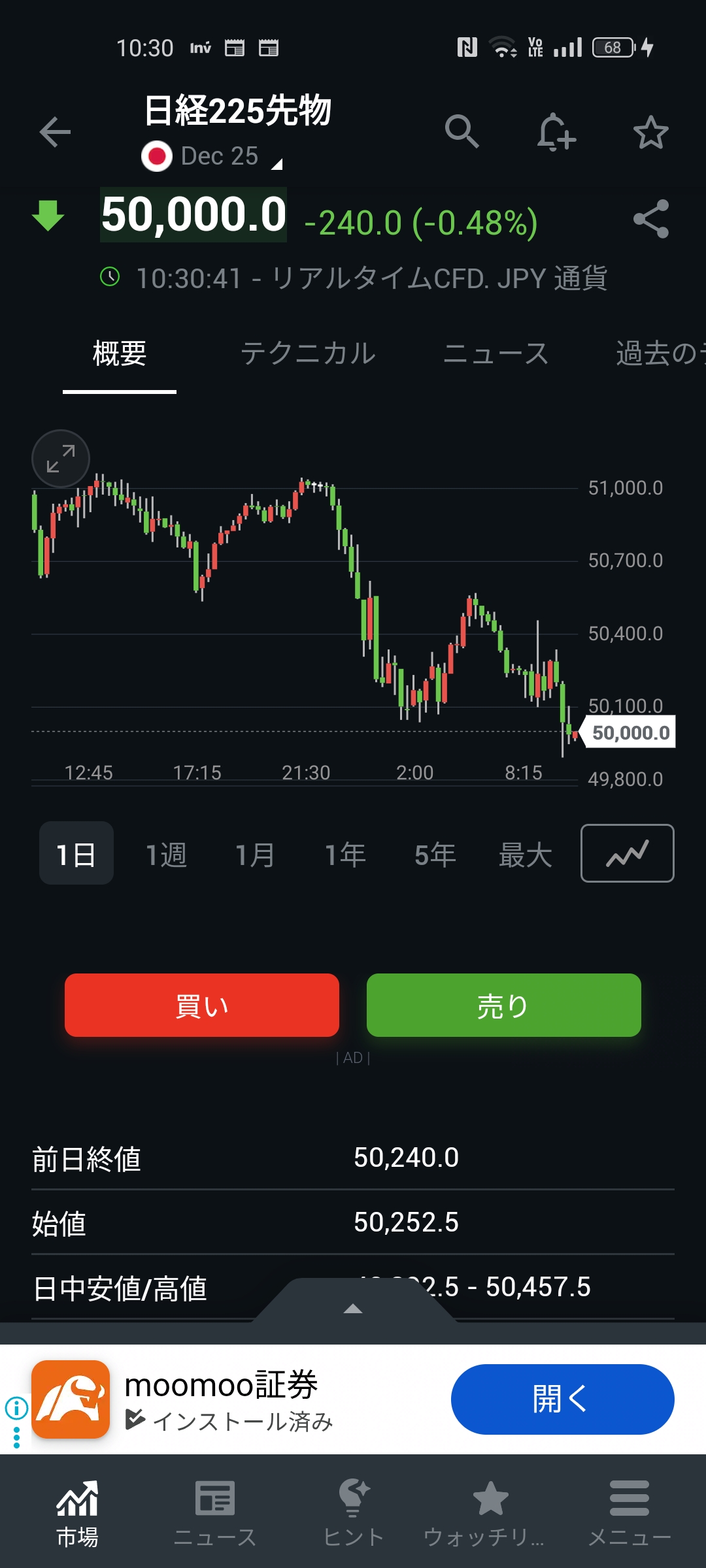Select the 1週 chart range

(166, 855)
